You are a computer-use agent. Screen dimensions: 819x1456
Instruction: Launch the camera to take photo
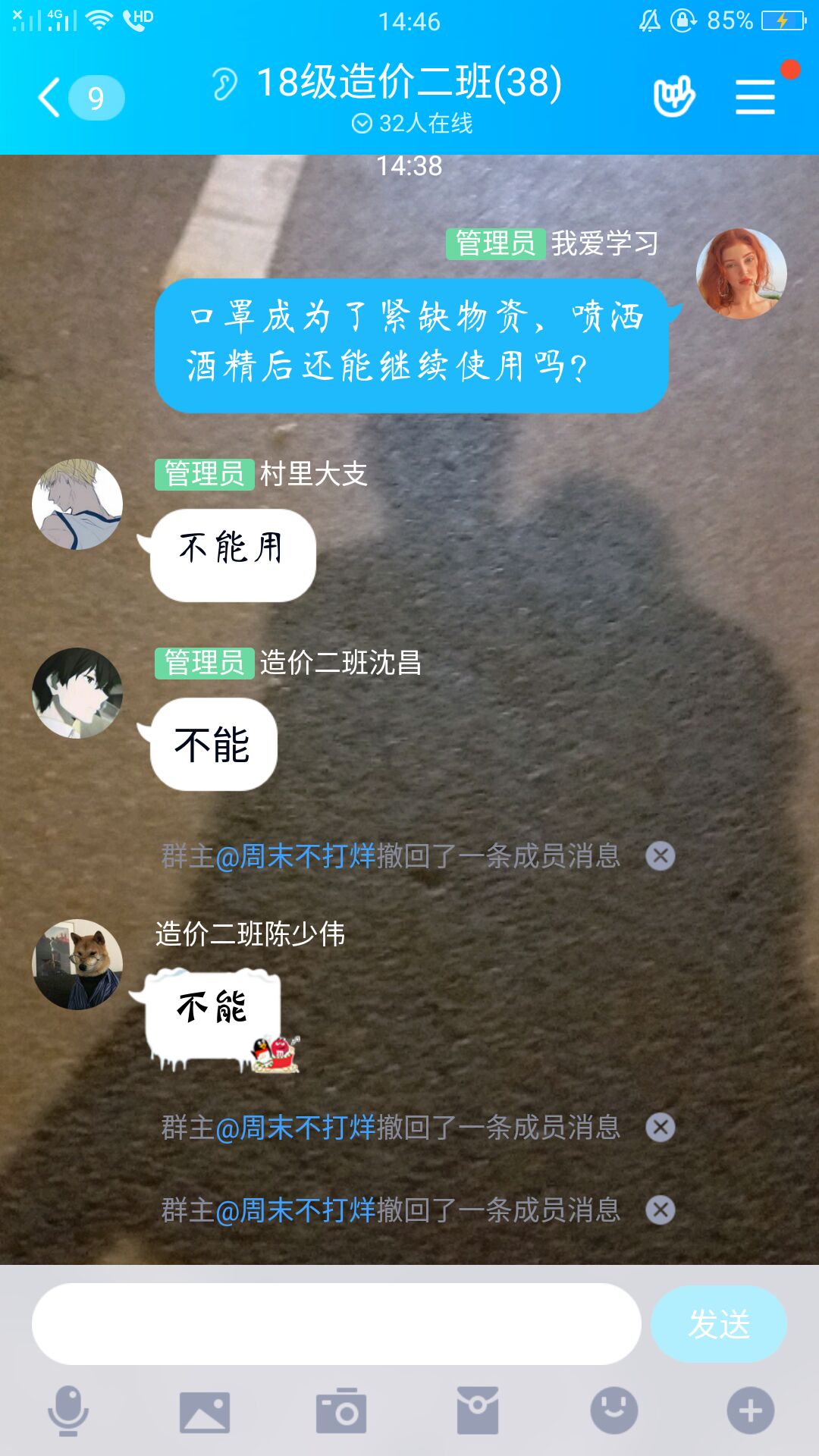341,1411
